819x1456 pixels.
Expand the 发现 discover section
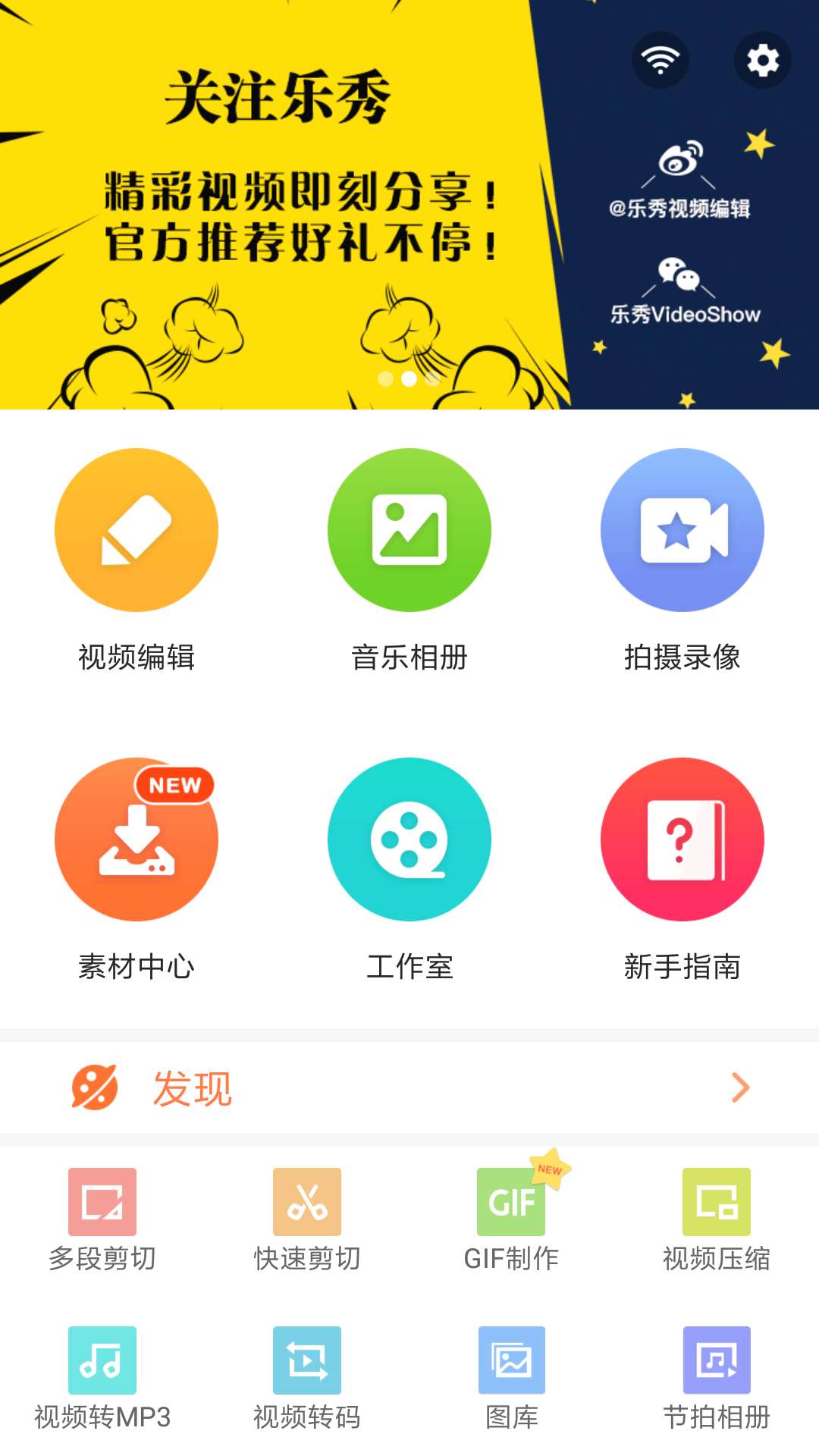pos(409,1088)
